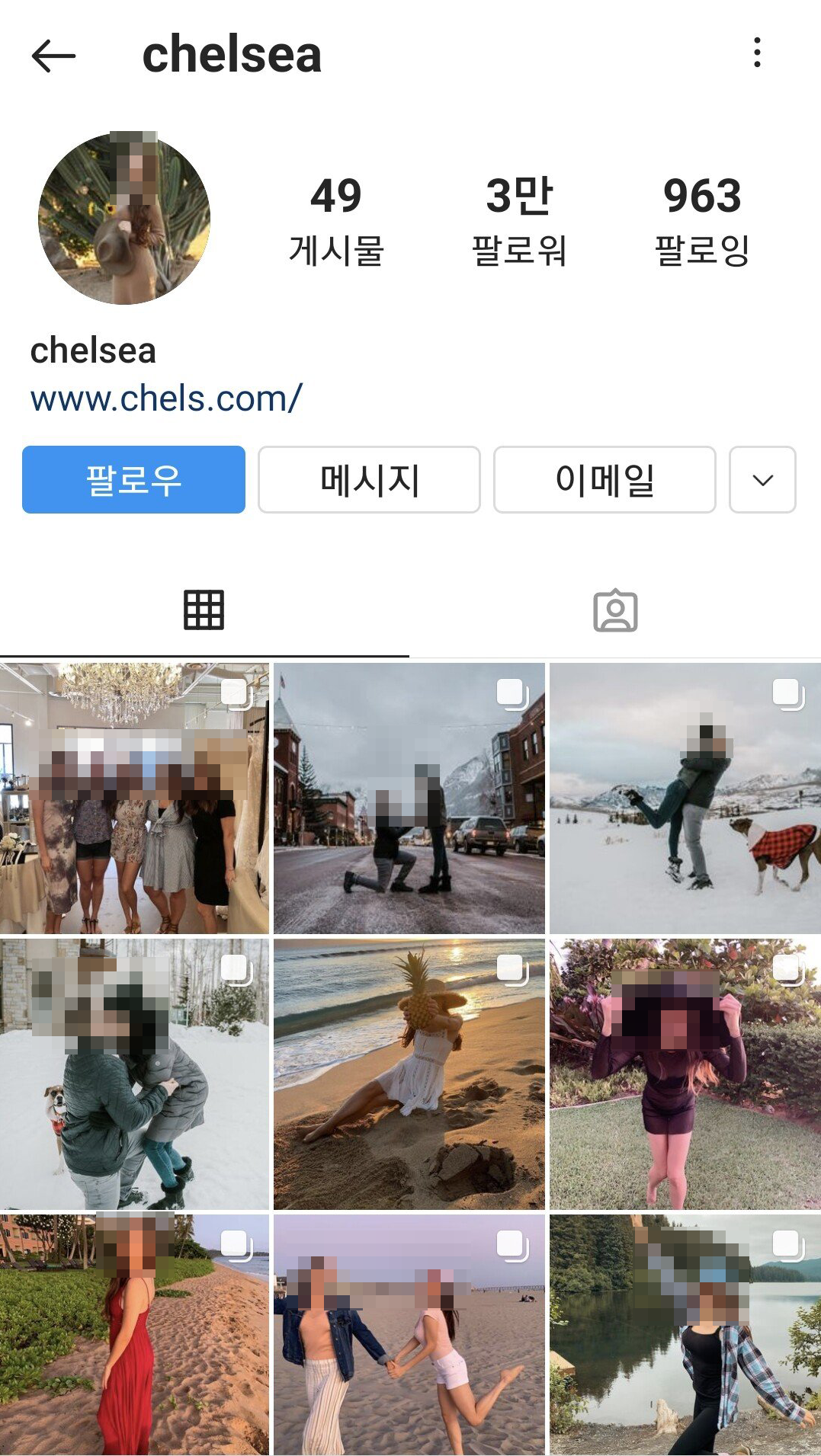821x1456 pixels.
Task: Open the lakeside plaid shirt post
Action: tap(685, 1335)
